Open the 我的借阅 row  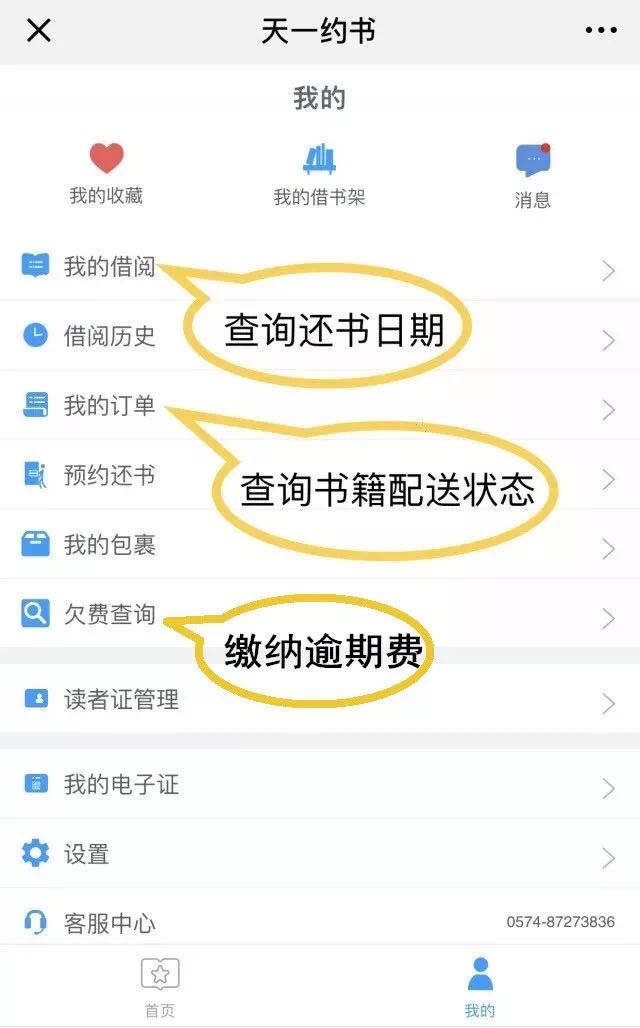[x=109, y=266]
